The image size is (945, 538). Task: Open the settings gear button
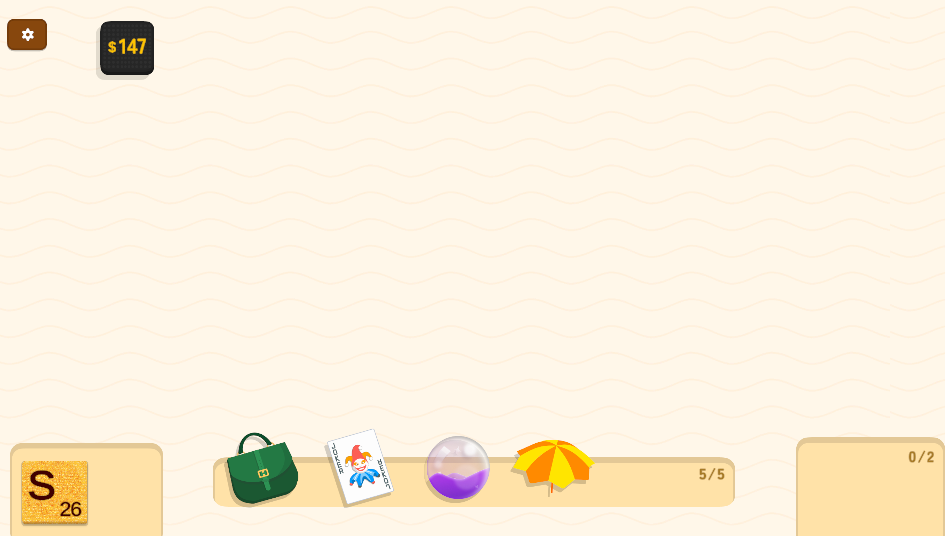click(x=27, y=34)
